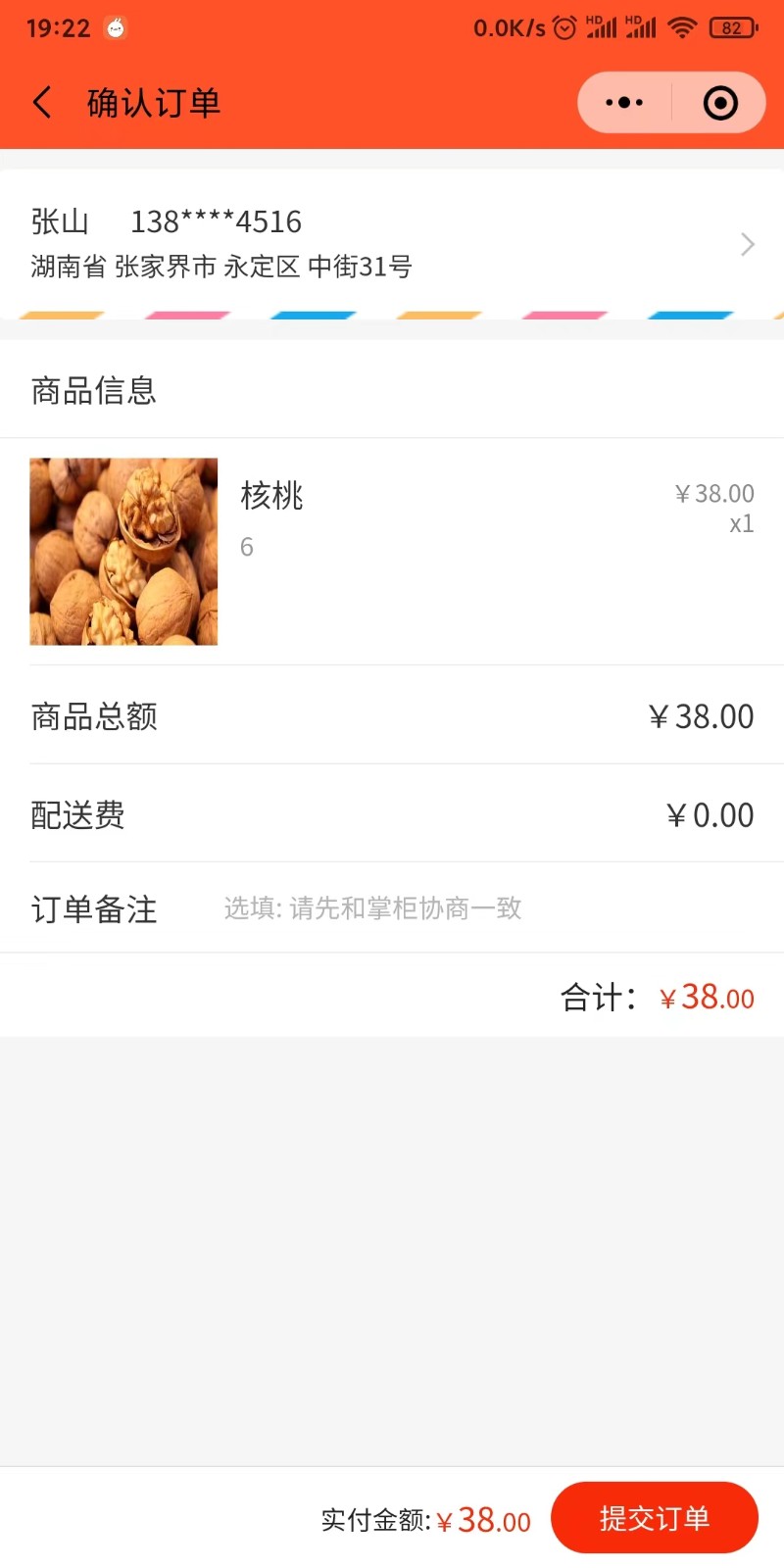
Task: Submit the order with 提交订单
Action: pyautogui.click(x=654, y=1518)
